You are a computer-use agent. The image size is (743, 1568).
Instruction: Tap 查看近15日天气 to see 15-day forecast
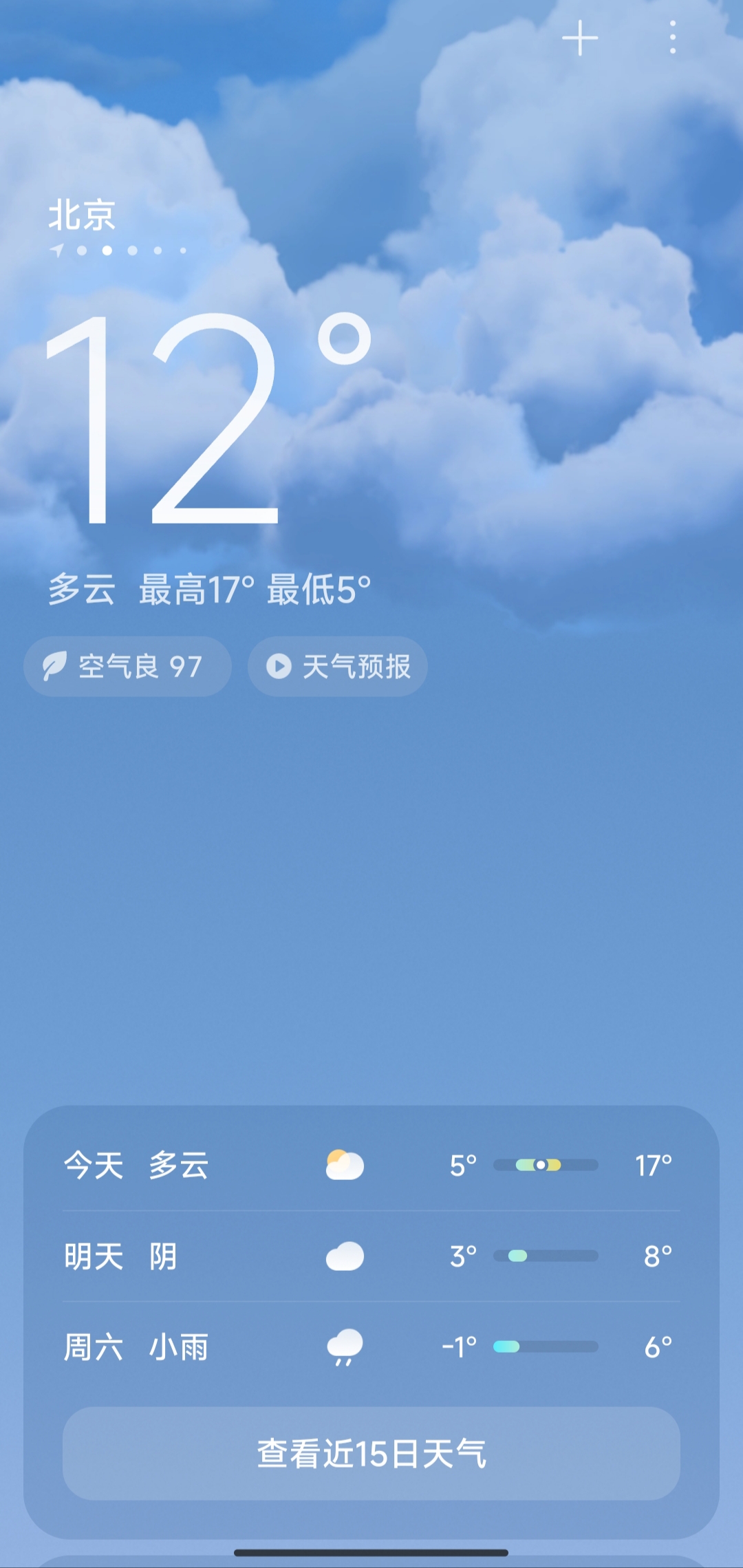371,1453
